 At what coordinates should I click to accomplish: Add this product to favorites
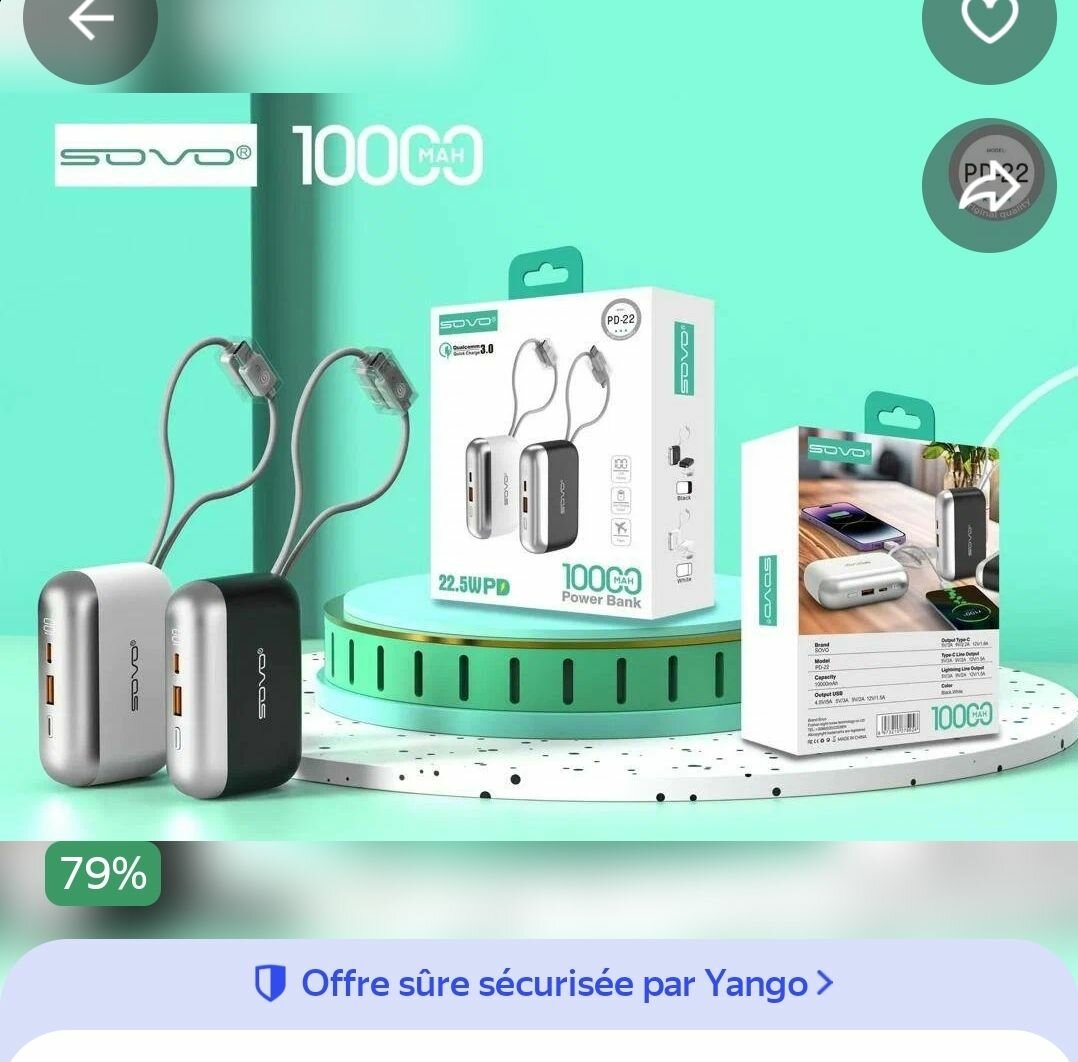point(988,22)
